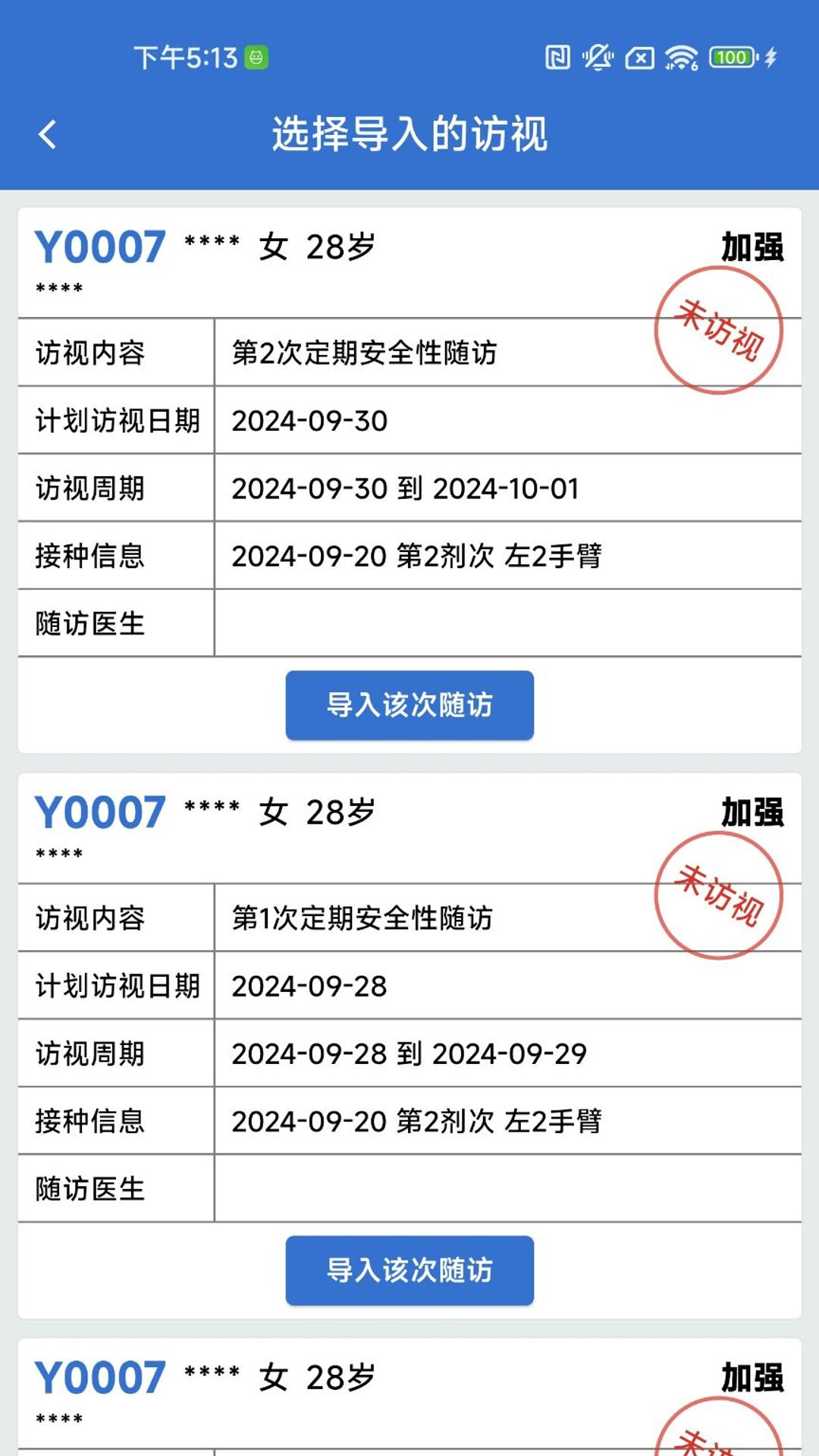Viewport: 819px width, 1456px height.
Task: Import the 第2次定期安全性随访 visit
Action: (x=409, y=704)
